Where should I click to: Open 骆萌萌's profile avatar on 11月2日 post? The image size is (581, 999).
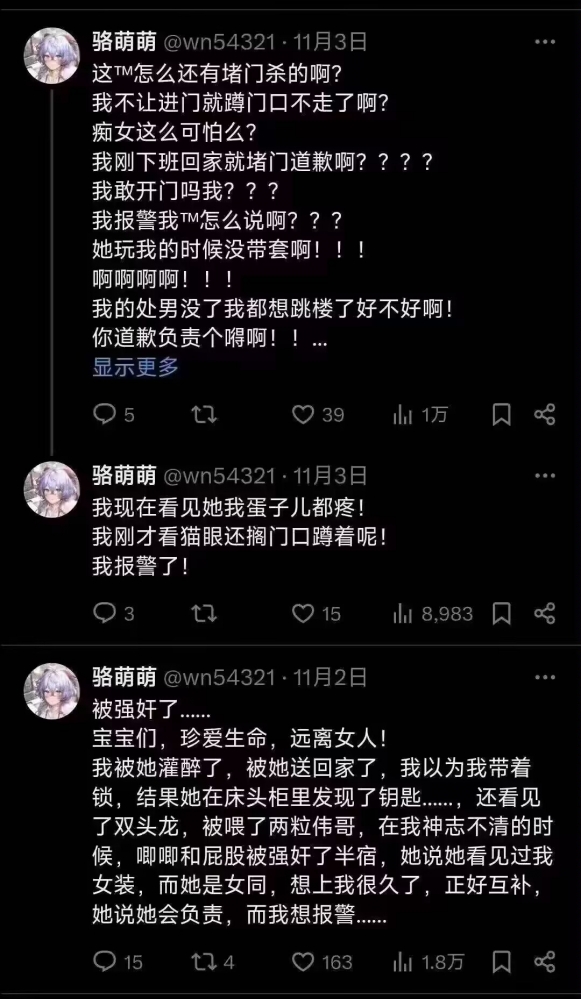coord(52,691)
